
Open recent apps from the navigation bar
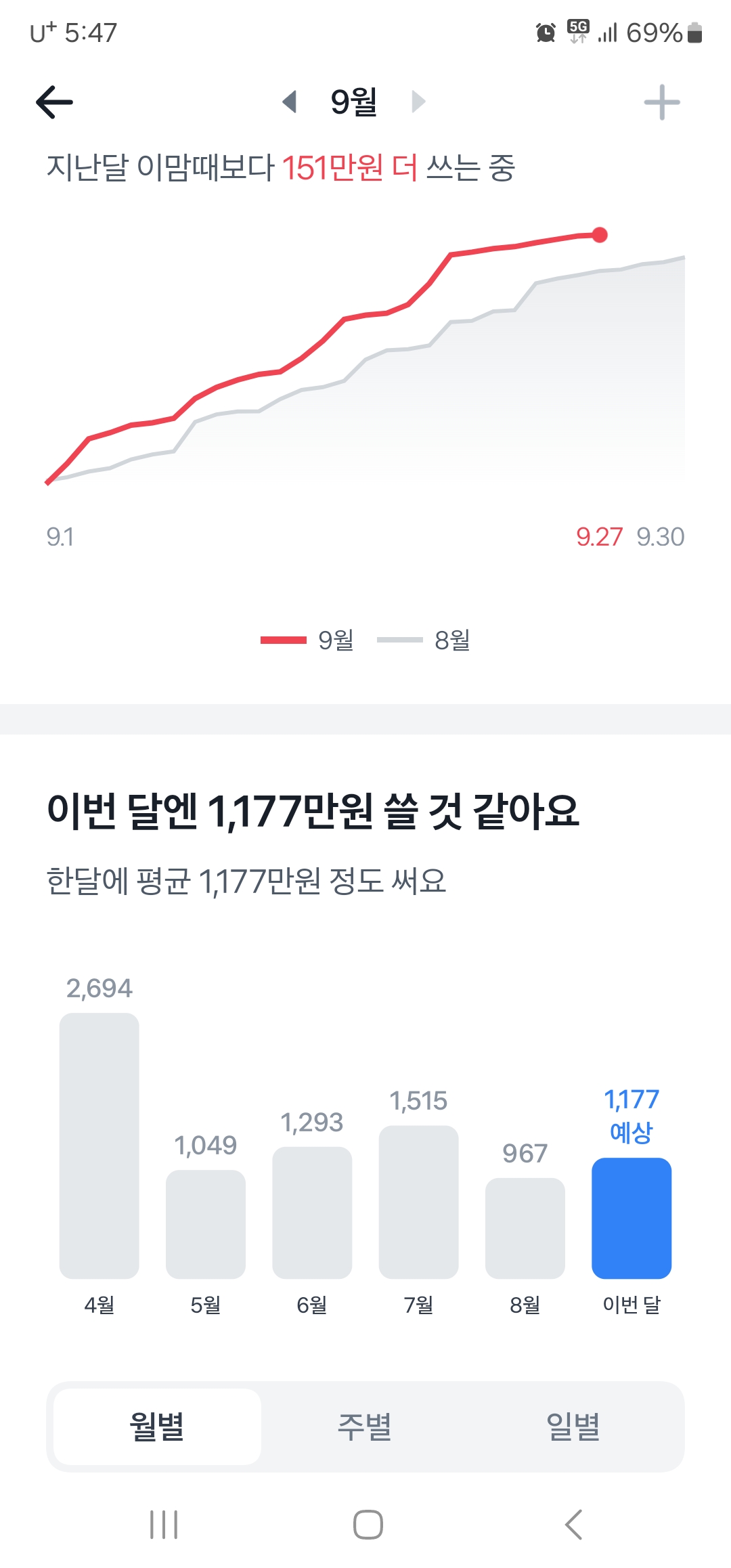(164, 1524)
